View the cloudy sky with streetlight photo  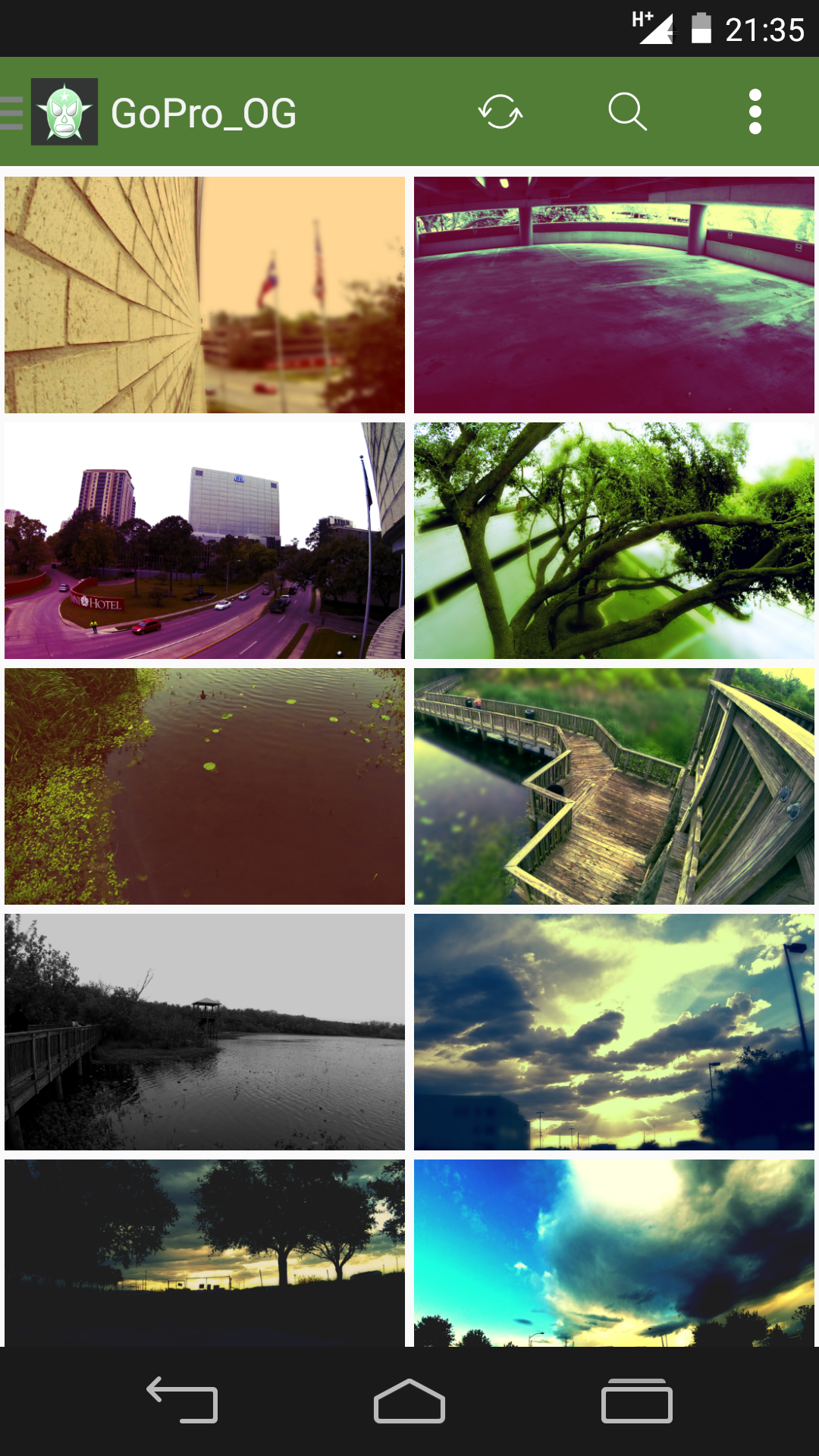(x=614, y=1032)
